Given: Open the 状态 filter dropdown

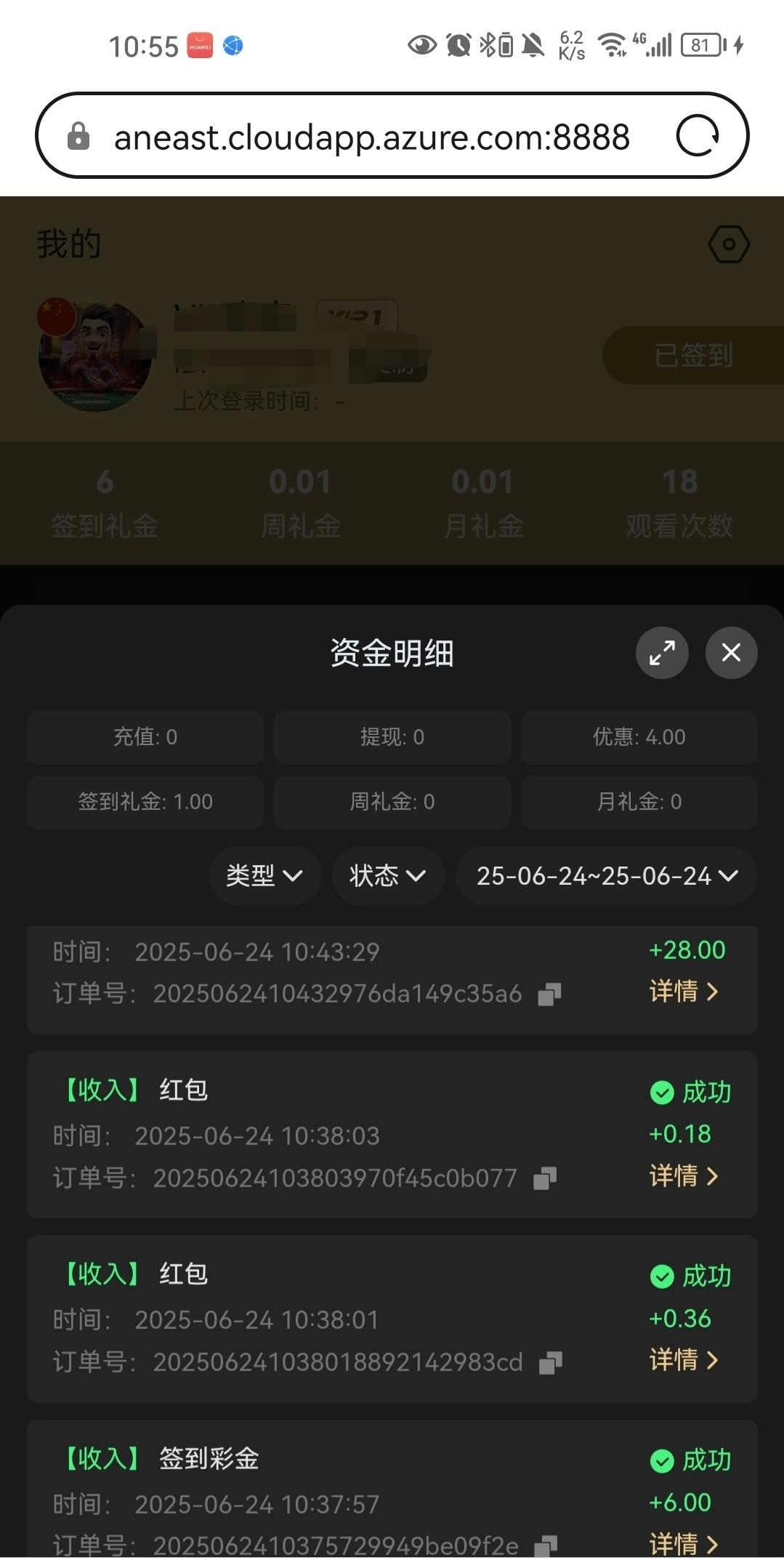Looking at the screenshot, I should (388, 875).
